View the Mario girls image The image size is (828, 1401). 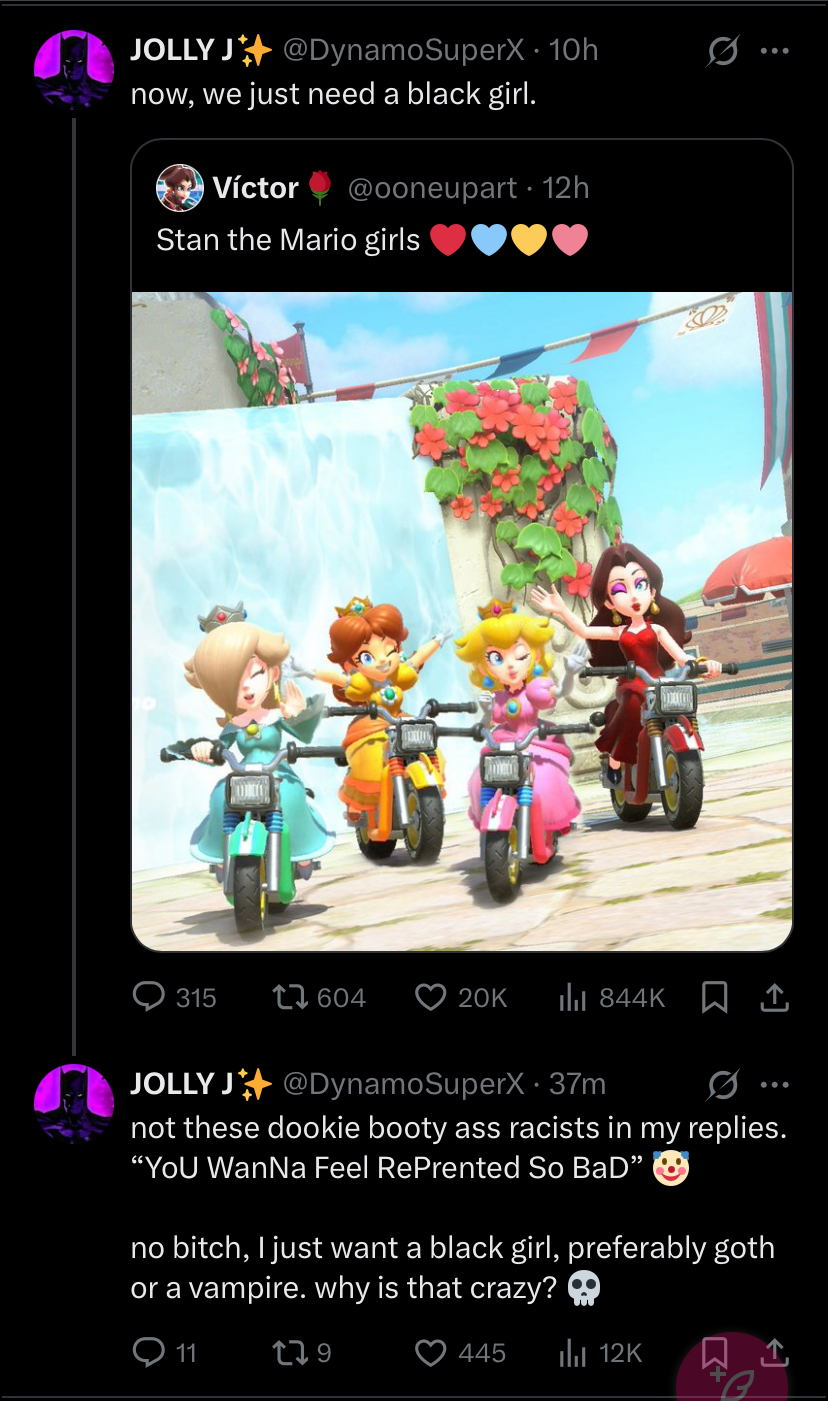(461, 620)
